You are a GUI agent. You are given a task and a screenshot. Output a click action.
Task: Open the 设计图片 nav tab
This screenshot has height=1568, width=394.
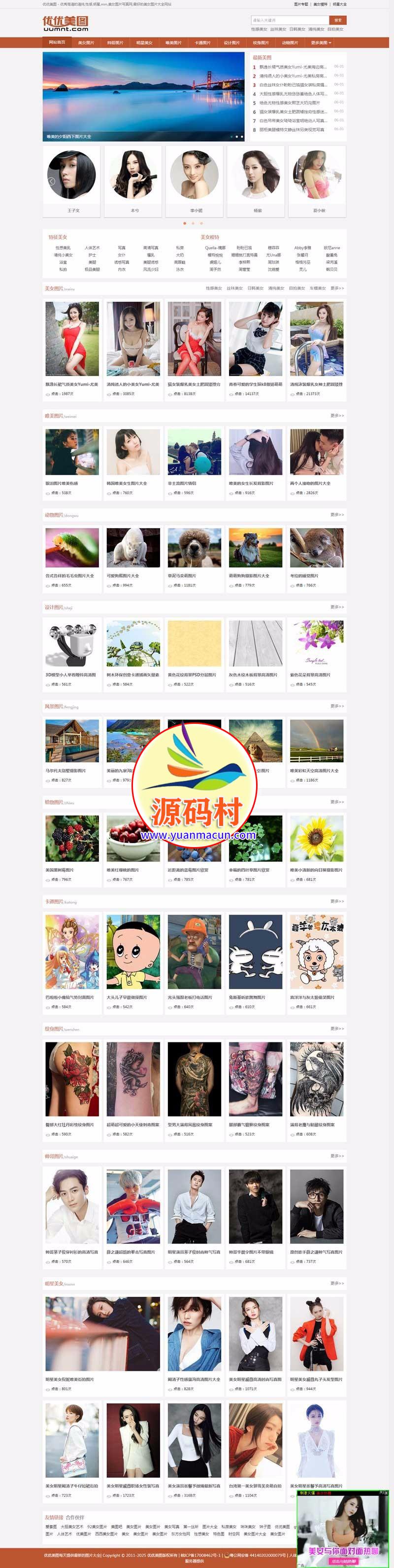pos(231,42)
